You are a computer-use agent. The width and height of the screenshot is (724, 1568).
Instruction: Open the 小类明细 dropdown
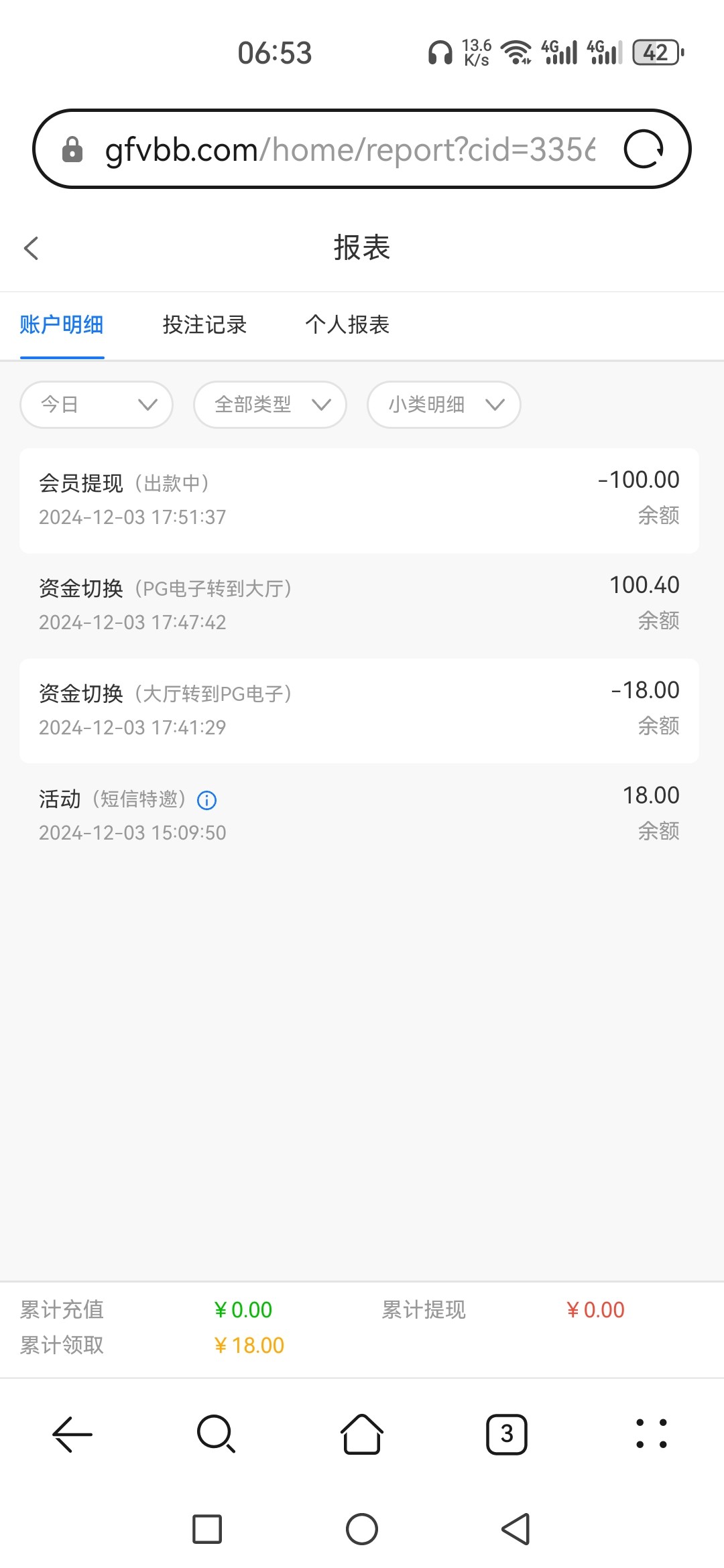point(444,405)
